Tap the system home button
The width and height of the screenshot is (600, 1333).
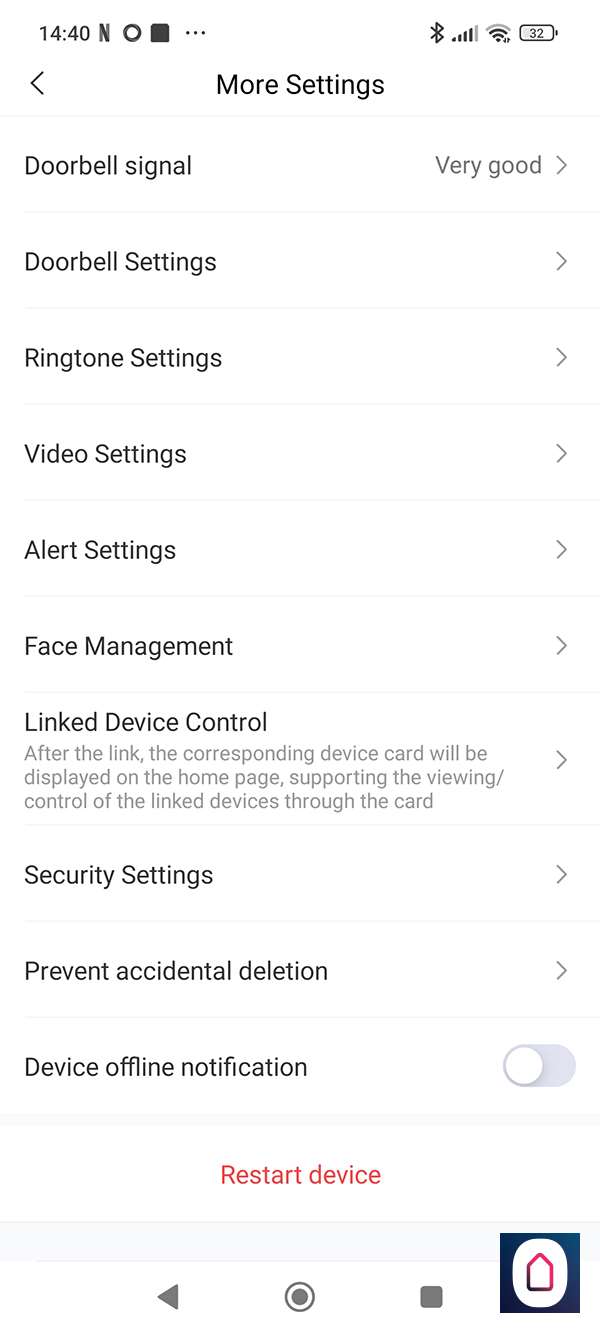point(299,1297)
